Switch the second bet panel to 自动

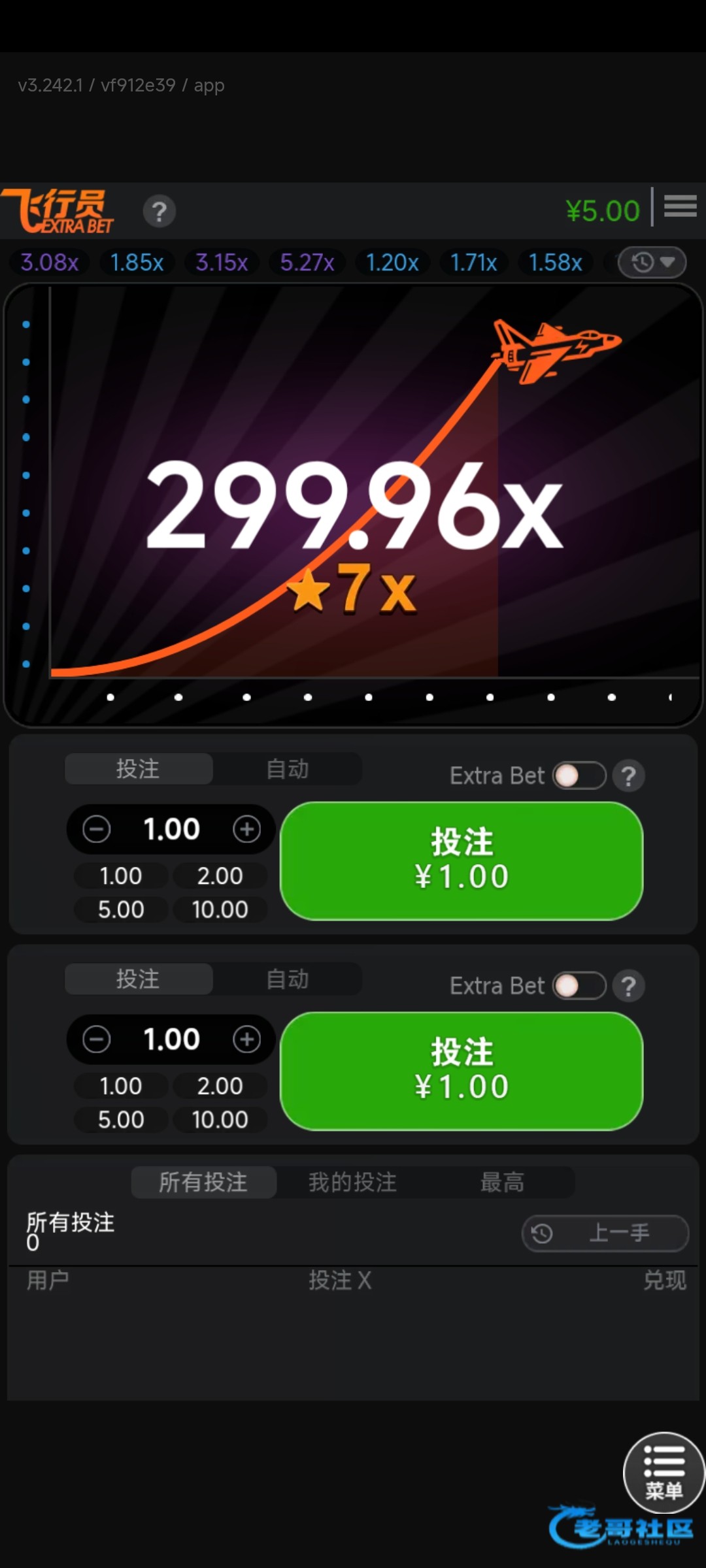tap(288, 979)
